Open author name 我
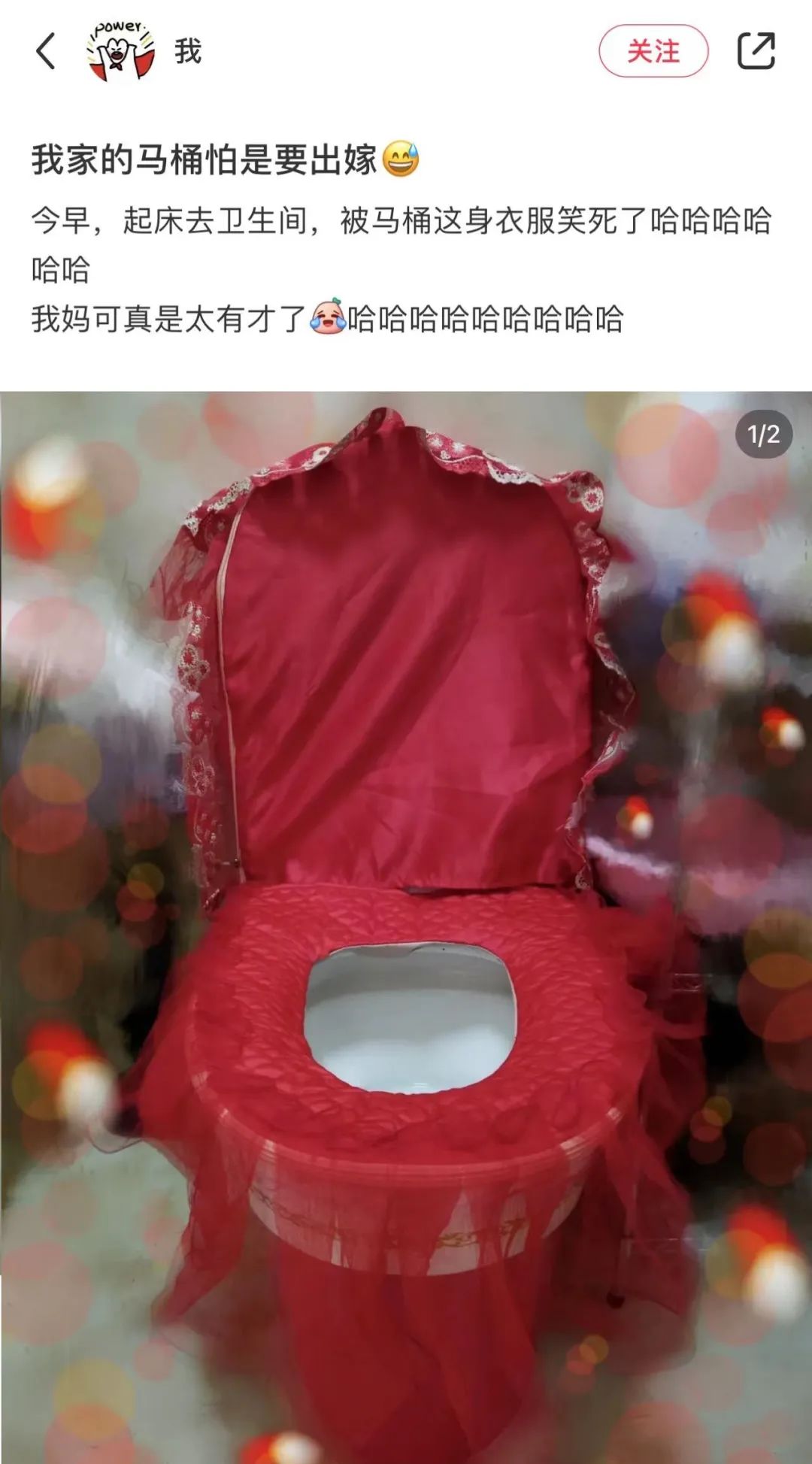Viewport: 812px width, 1464px height. click(188, 51)
